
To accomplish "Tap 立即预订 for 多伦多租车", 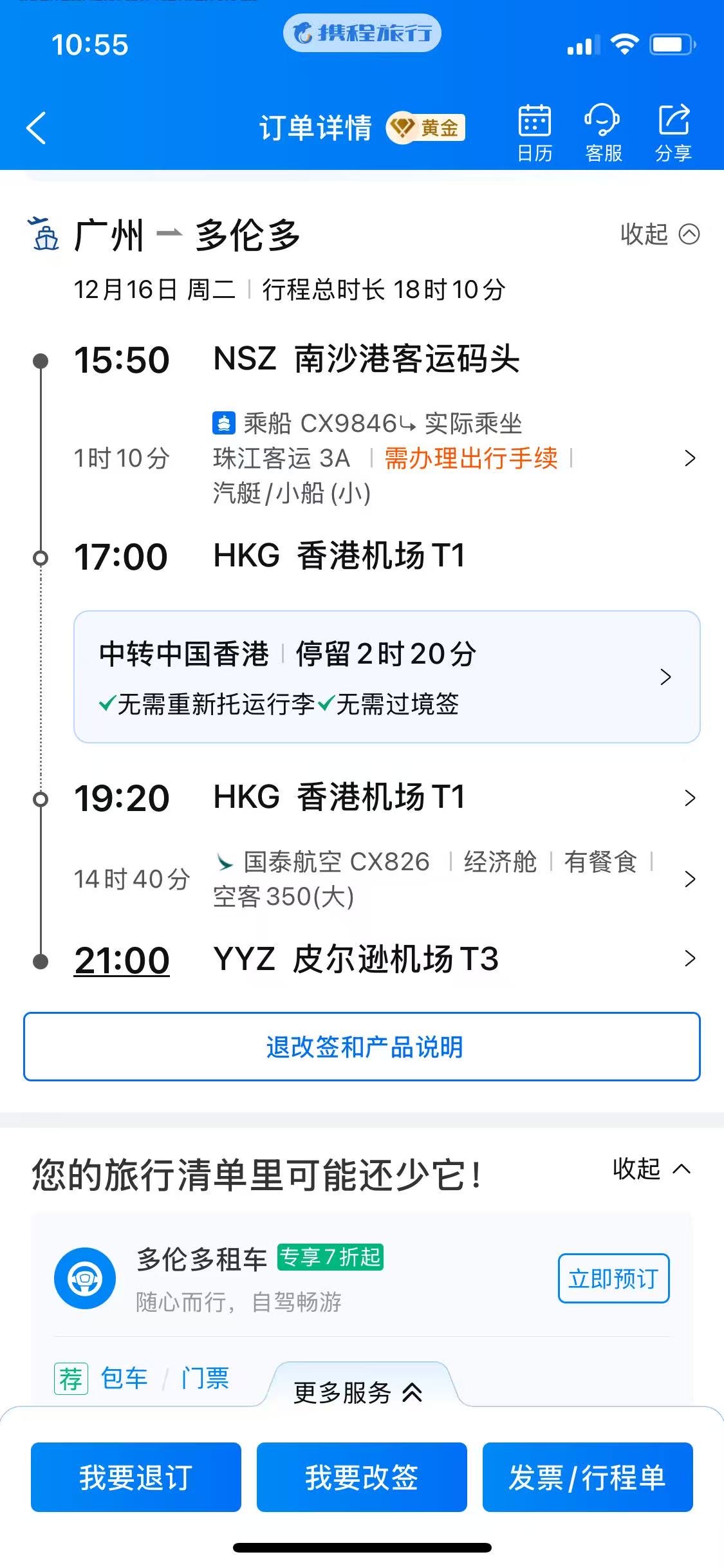I will pyautogui.click(x=613, y=1278).
